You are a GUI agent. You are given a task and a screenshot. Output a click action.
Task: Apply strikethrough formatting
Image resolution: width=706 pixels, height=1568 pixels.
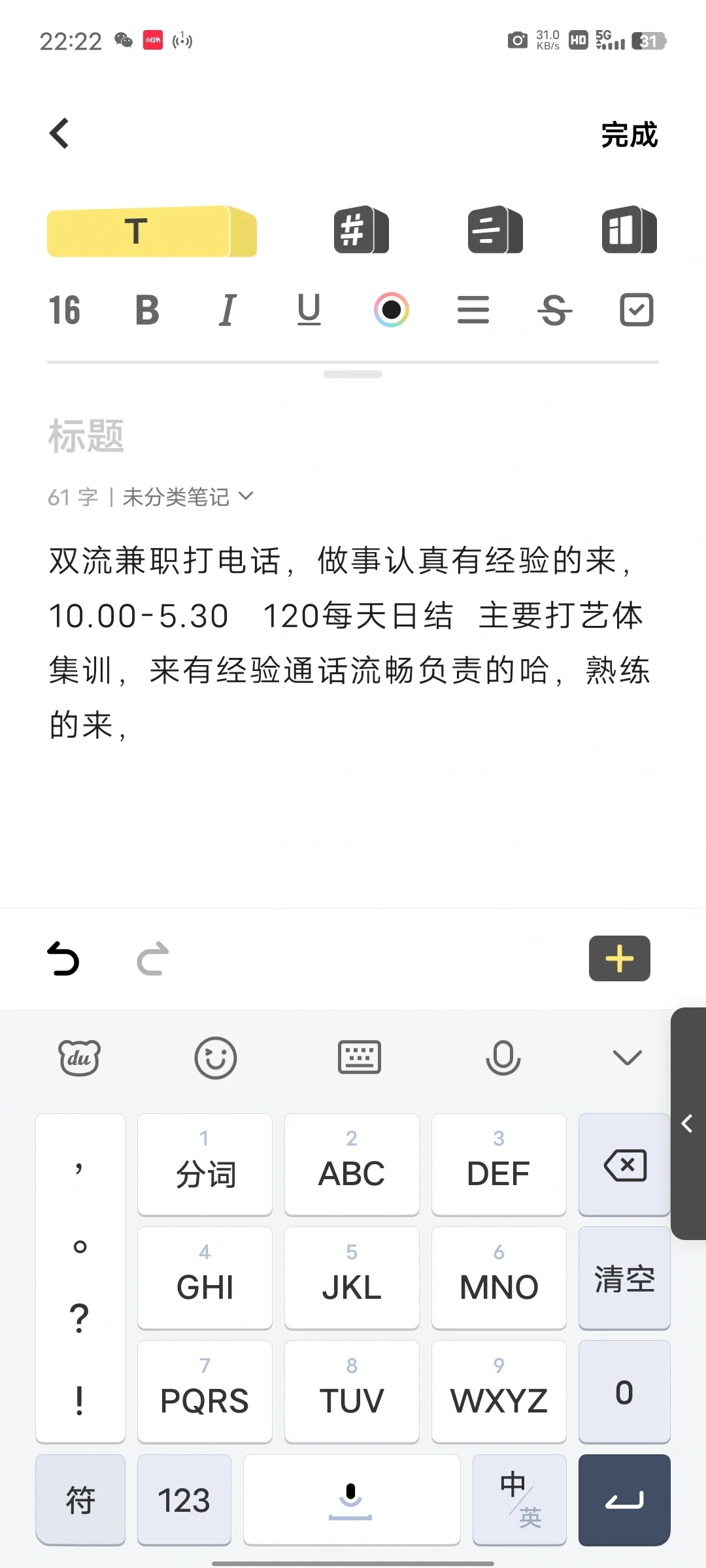point(554,310)
